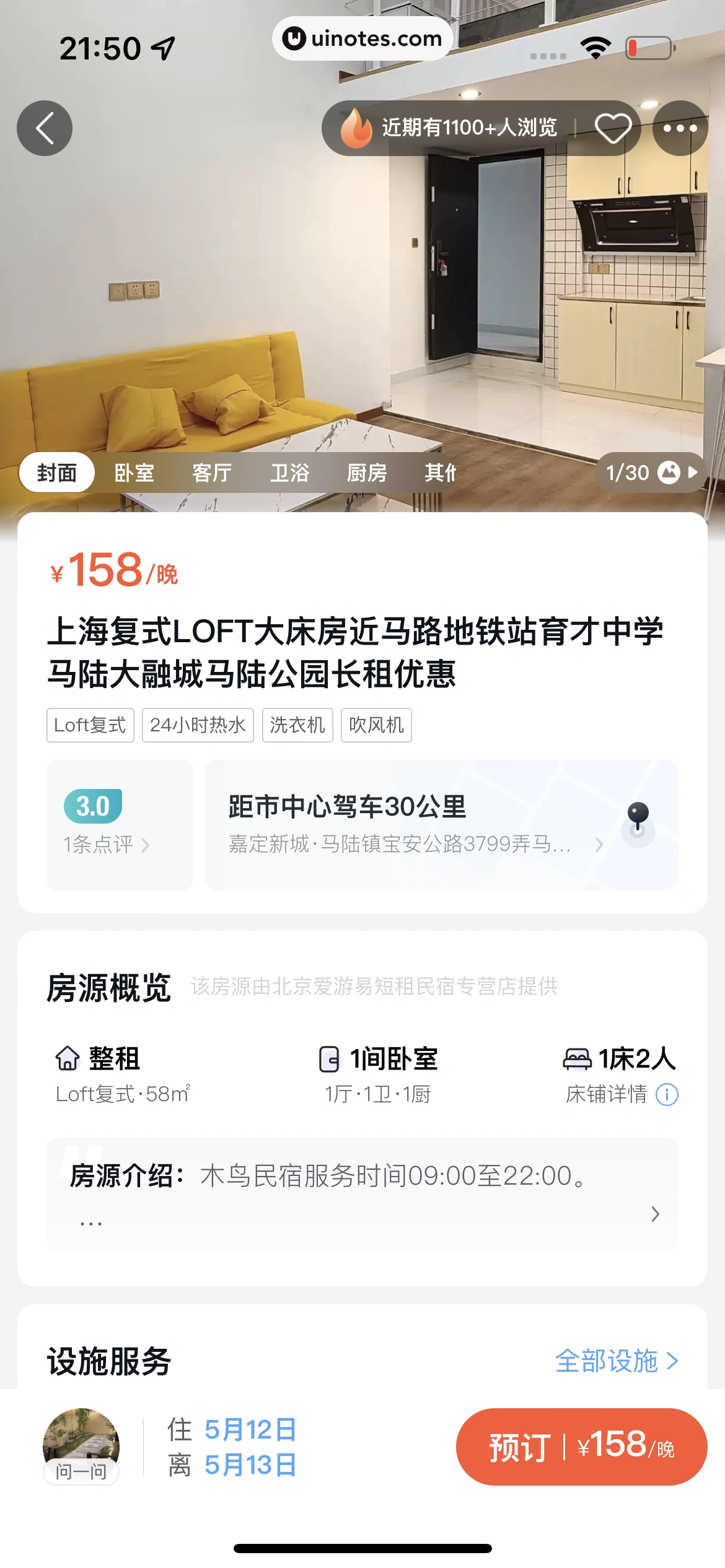This screenshot has width=725, height=1568.
Task: Select the 封面 photo tab
Action: coord(56,473)
